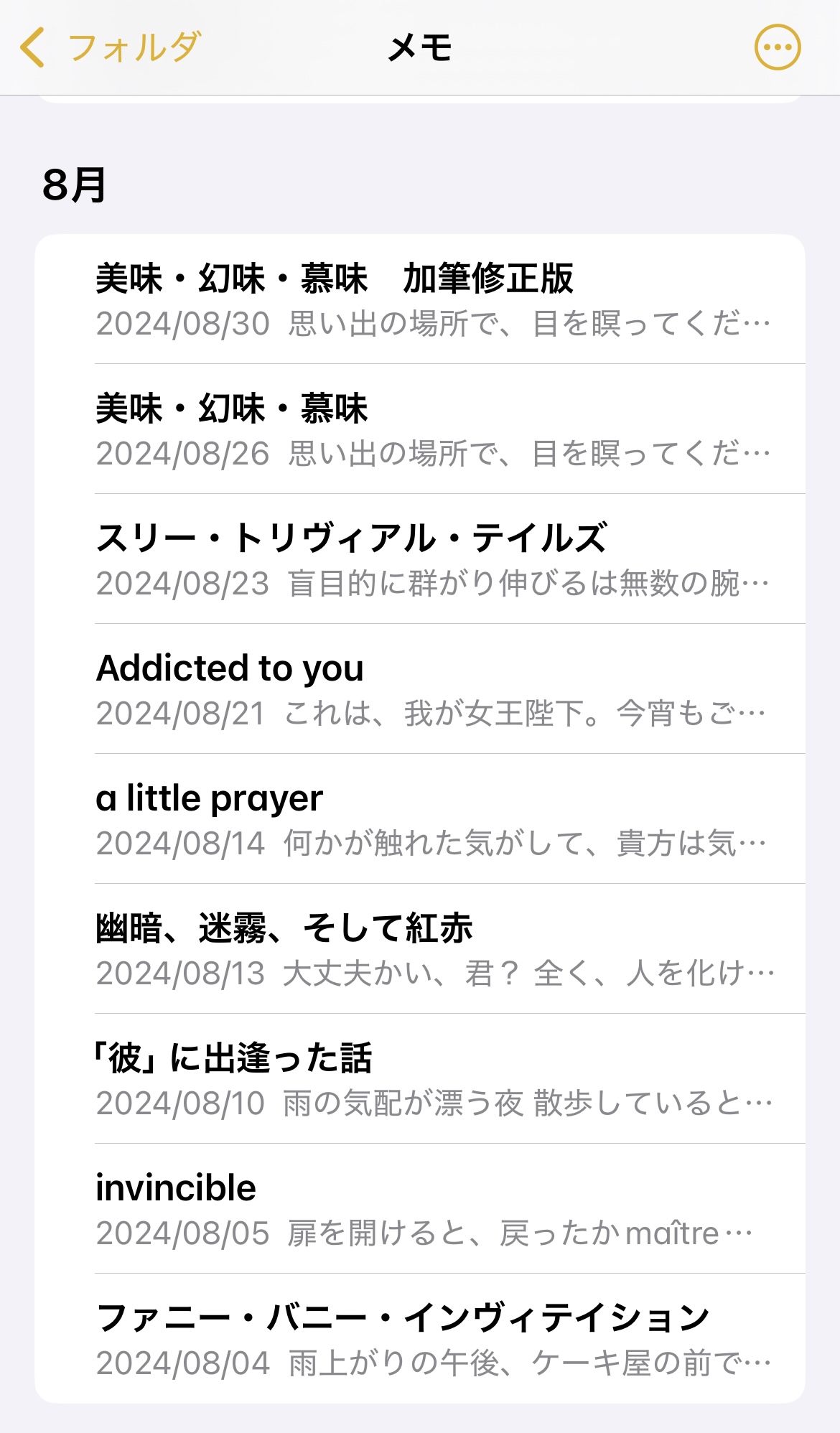
Task: Tap the 「彼」に出逢った話 note
Action: coord(431,1080)
